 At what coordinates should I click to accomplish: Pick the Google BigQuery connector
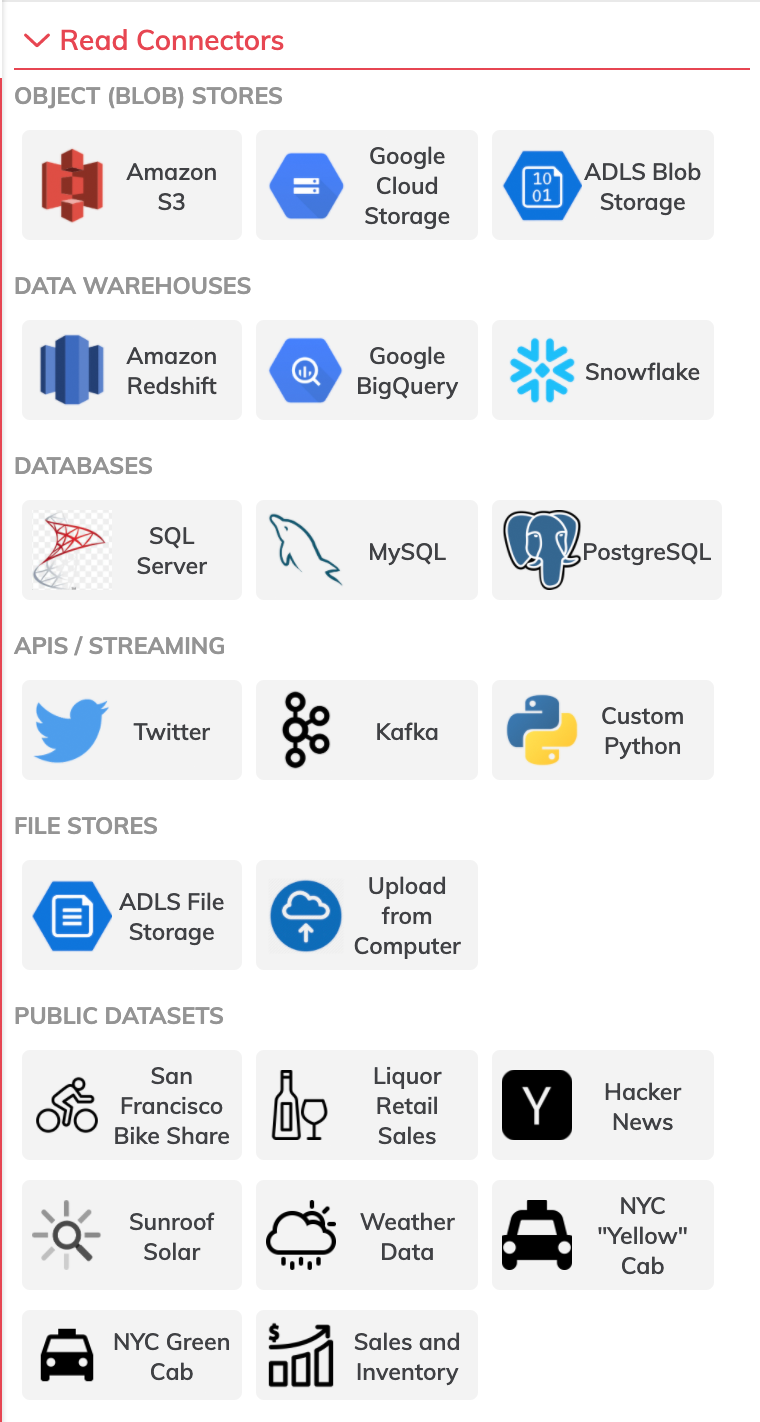coord(366,371)
